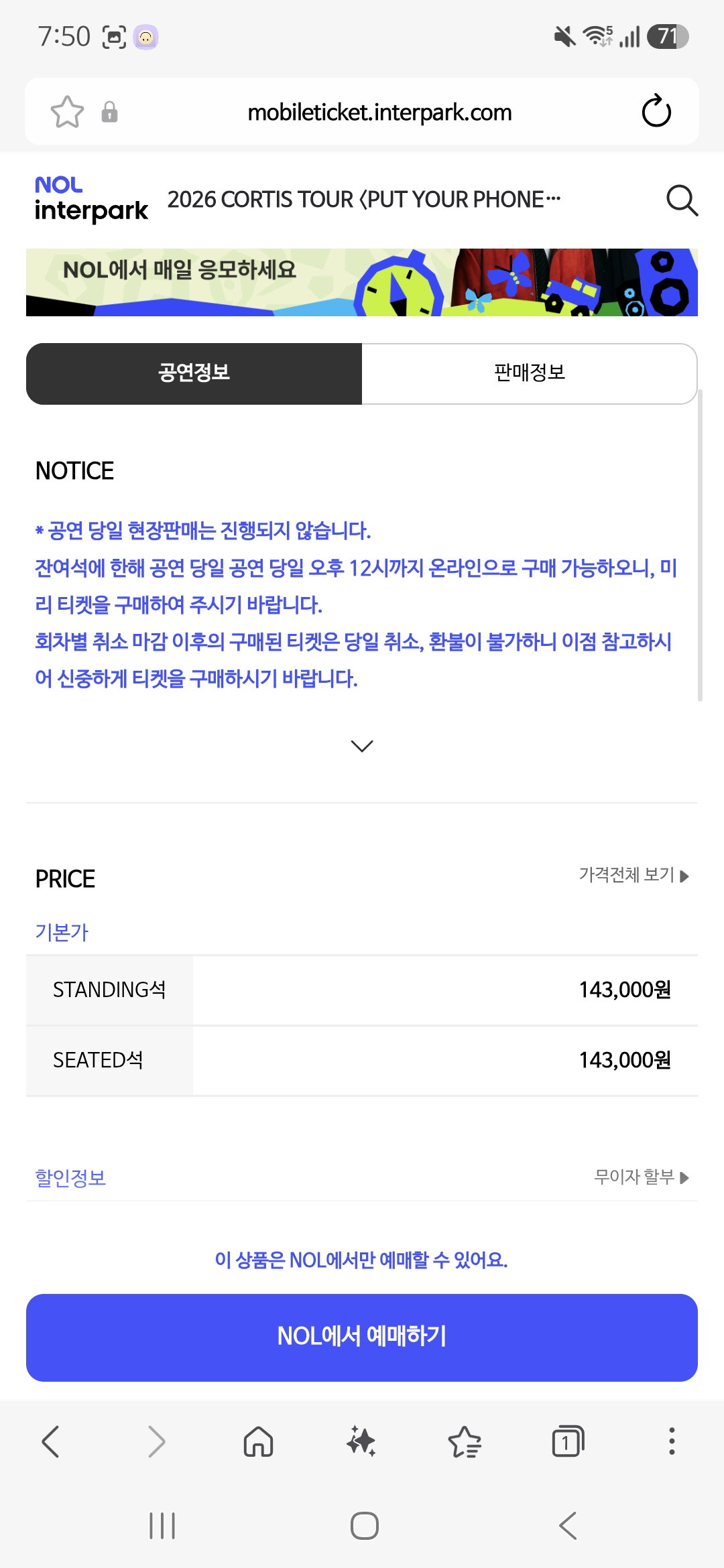Open the NOL daily entry banner

click(x=362, y=282)
